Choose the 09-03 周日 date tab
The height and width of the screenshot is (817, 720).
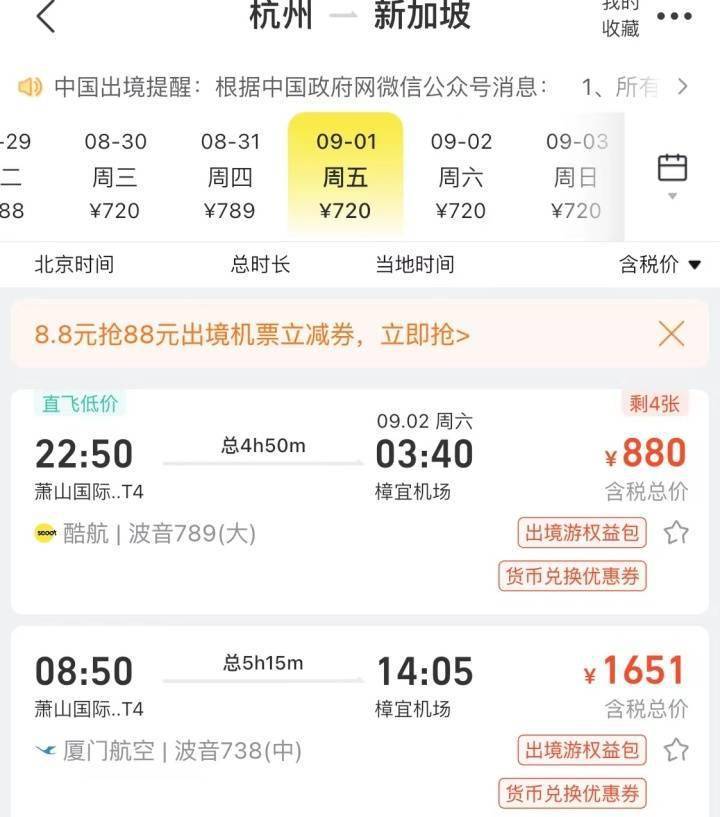[x=576, y=176]
